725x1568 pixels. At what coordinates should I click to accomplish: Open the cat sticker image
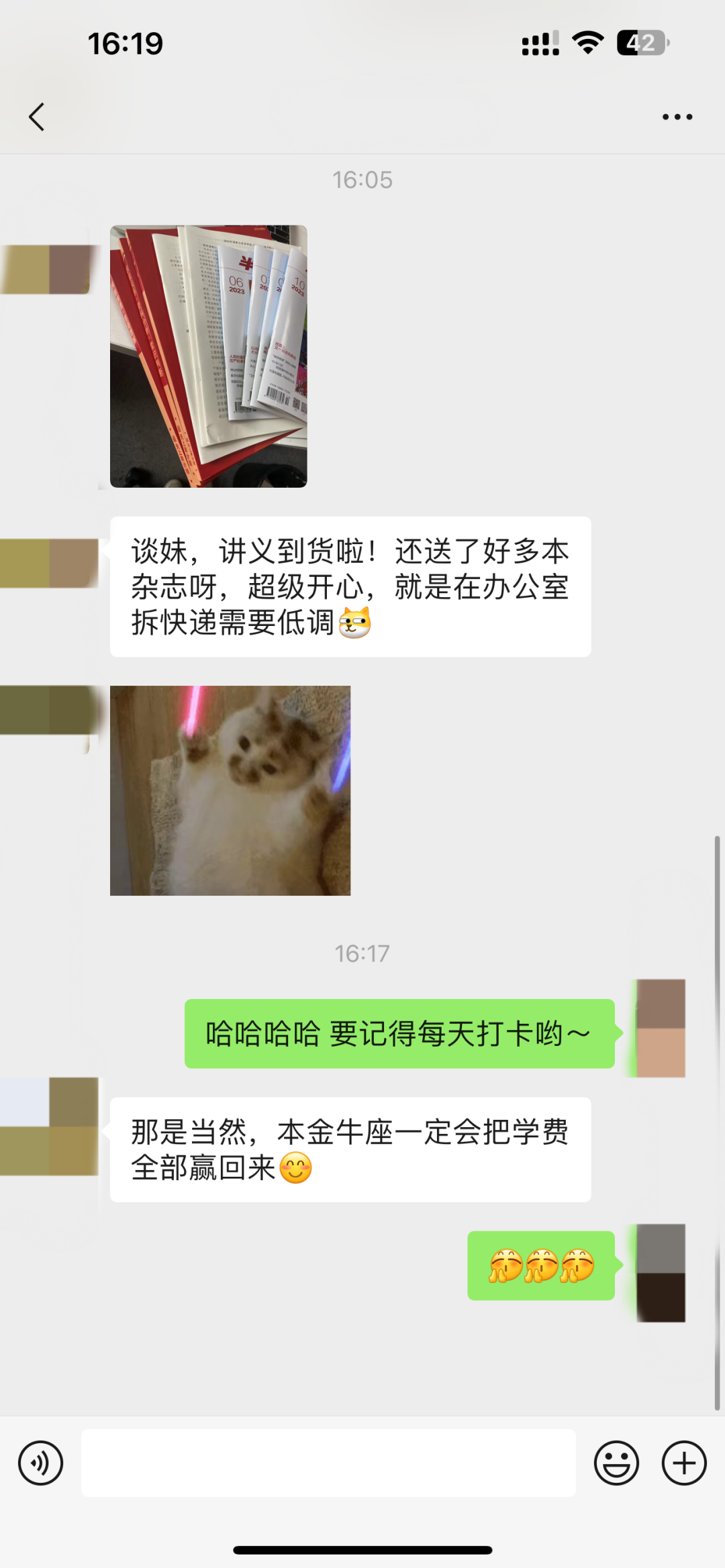pos(230,790)
